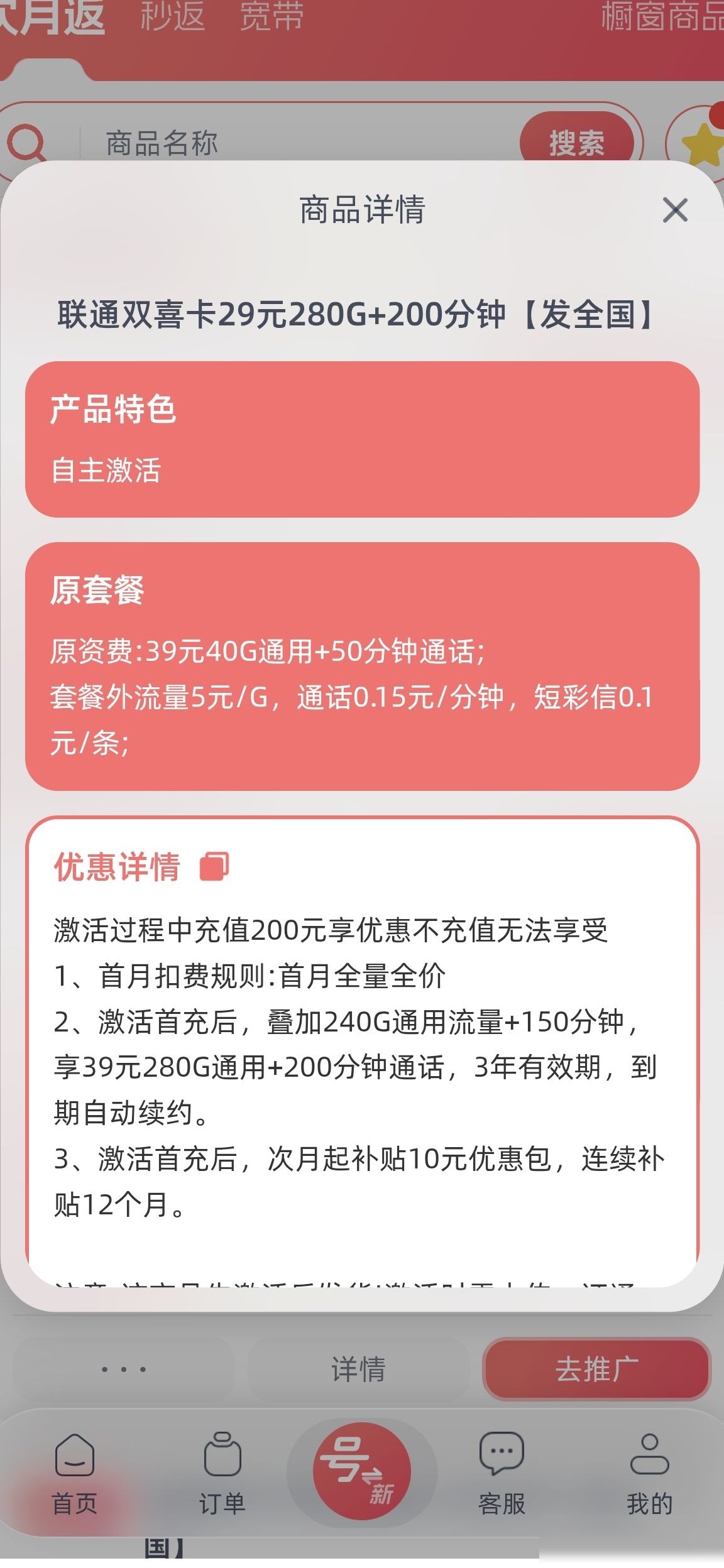The height and width of the screenshot is (1568, 724).
Task: Open the 详情 button
Action: click(358, 1369)
